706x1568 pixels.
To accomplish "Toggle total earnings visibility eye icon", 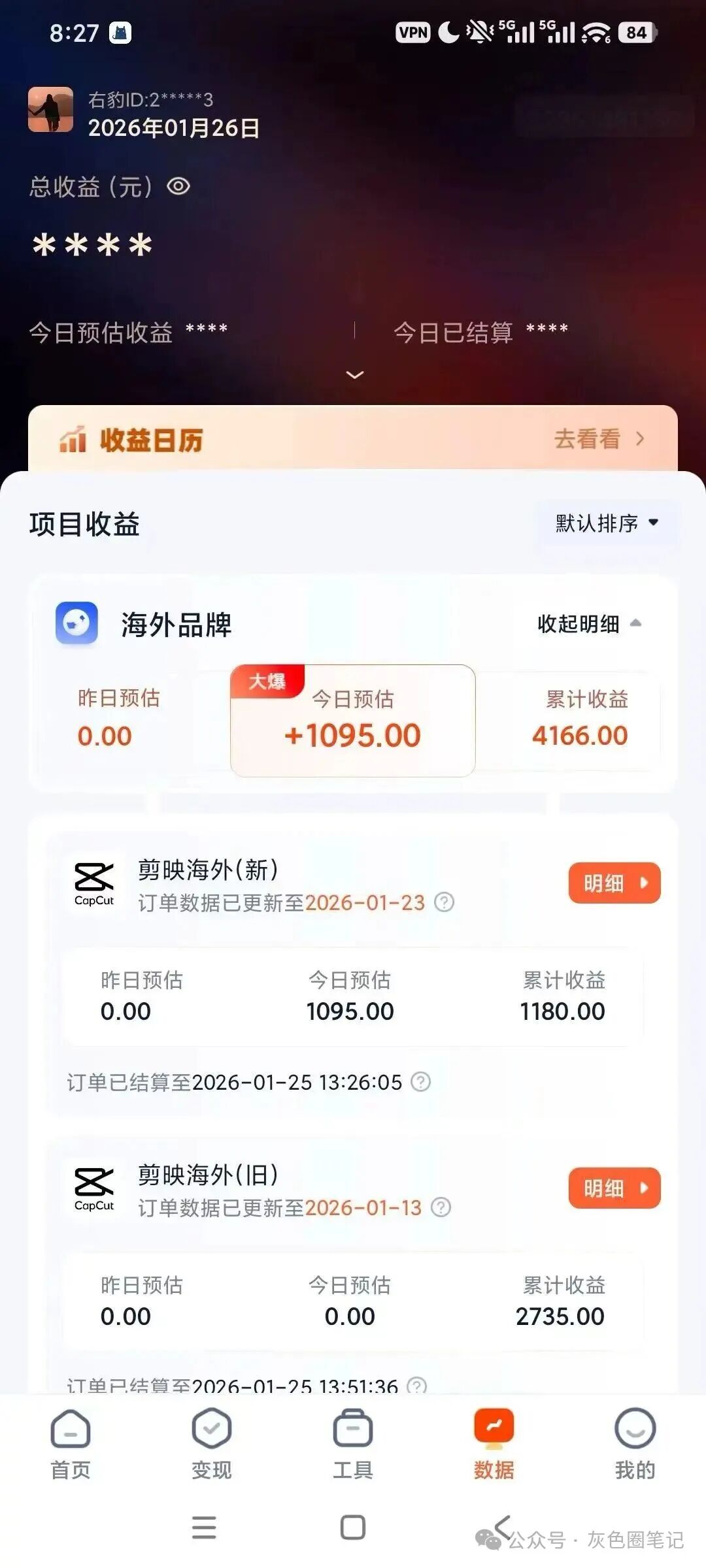I will tap(178, 187).
